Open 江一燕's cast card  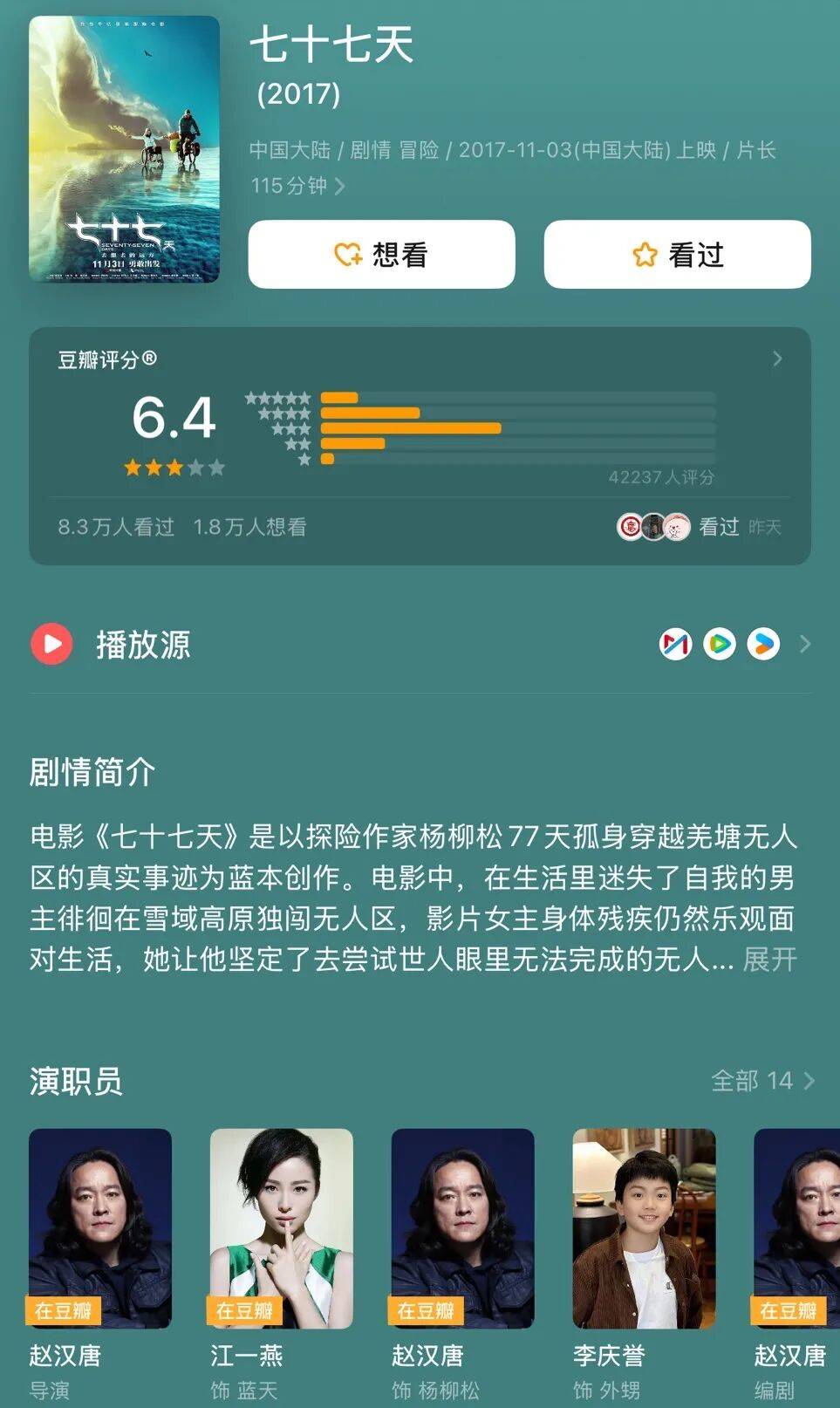pyautogui.click(x=281, y=1228)
